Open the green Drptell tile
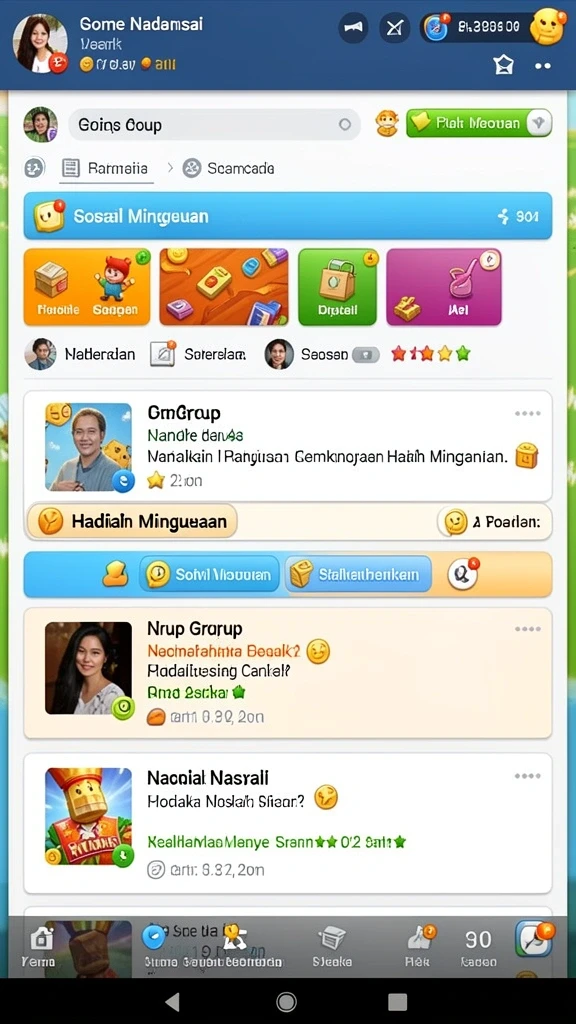The image size is (576, 1024). (x=338, y=287)
